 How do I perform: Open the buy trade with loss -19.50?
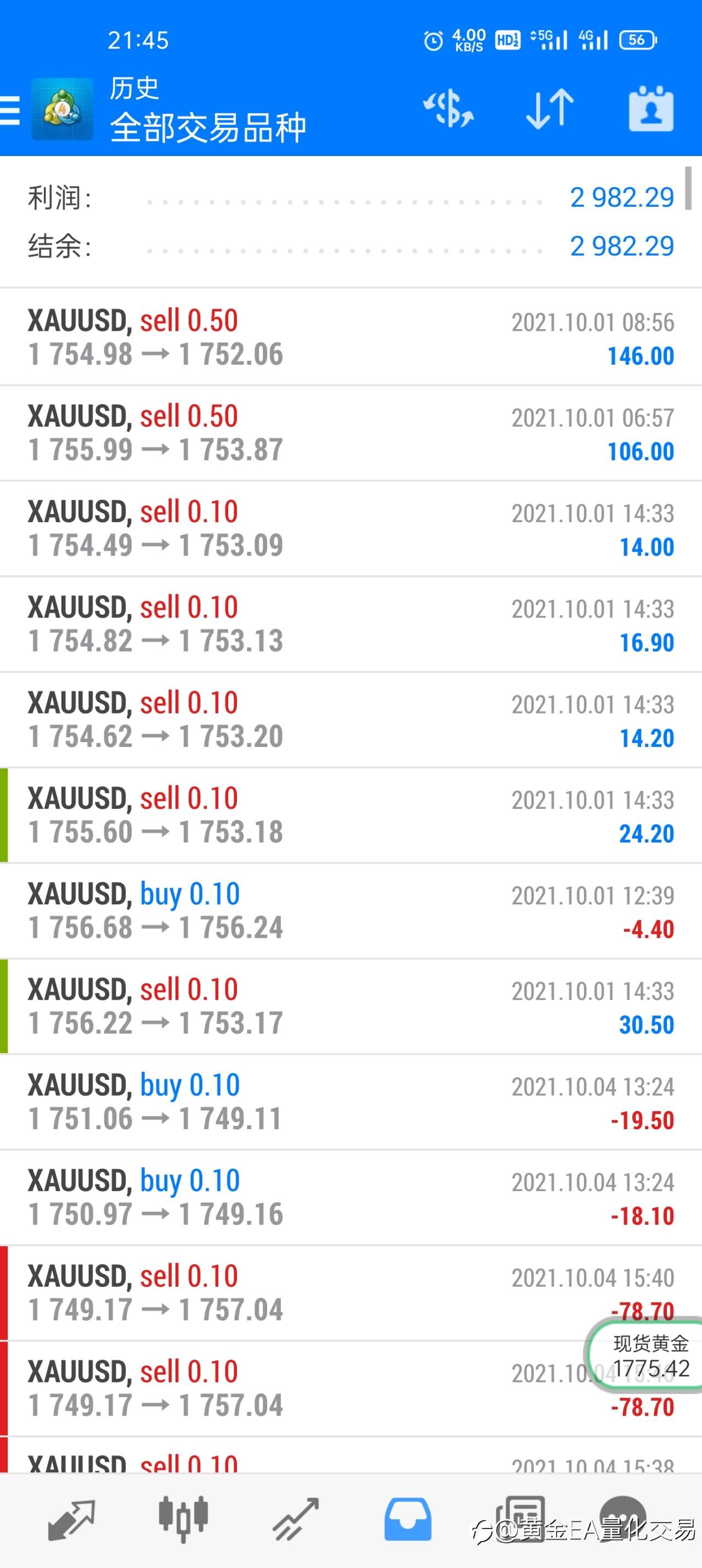pos(350,1102)
